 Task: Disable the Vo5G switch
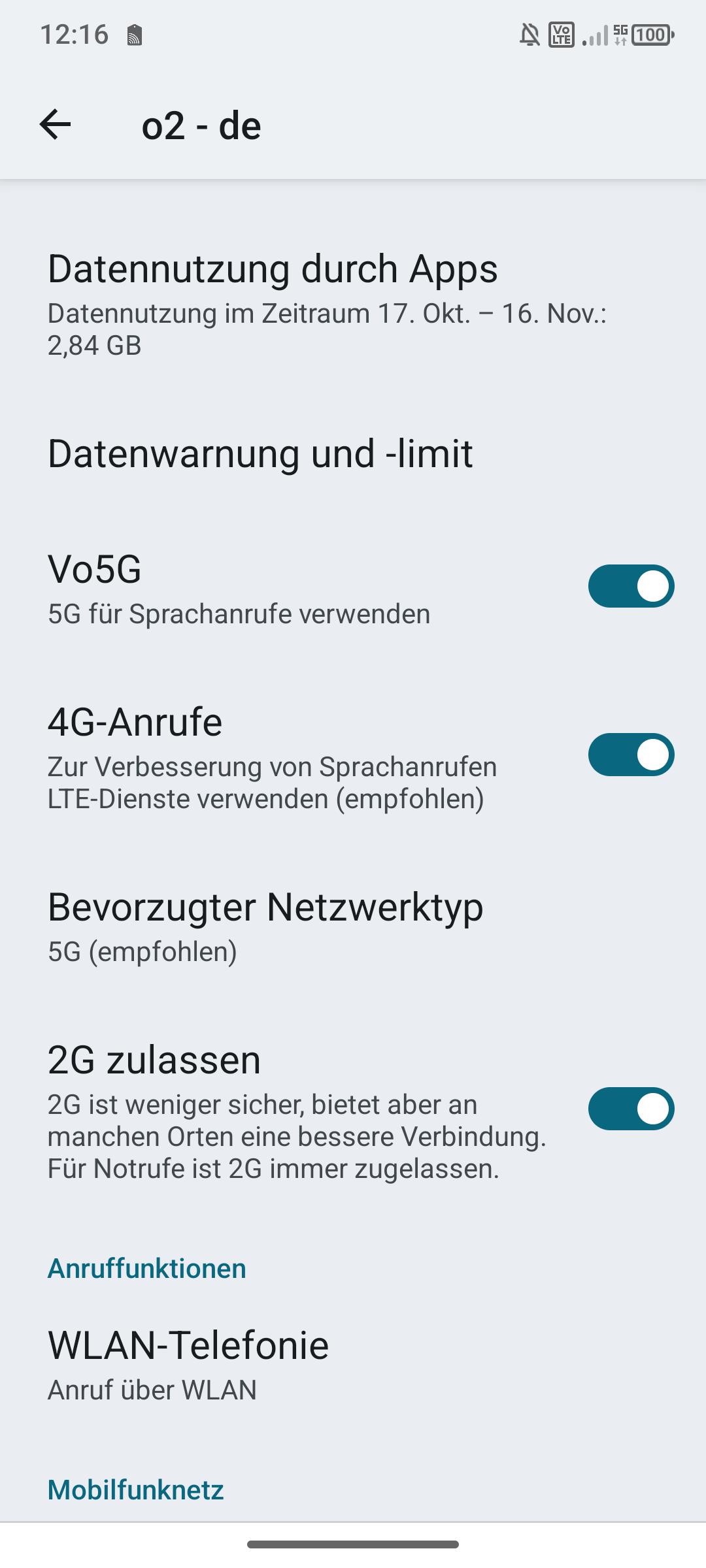[631, 586]
